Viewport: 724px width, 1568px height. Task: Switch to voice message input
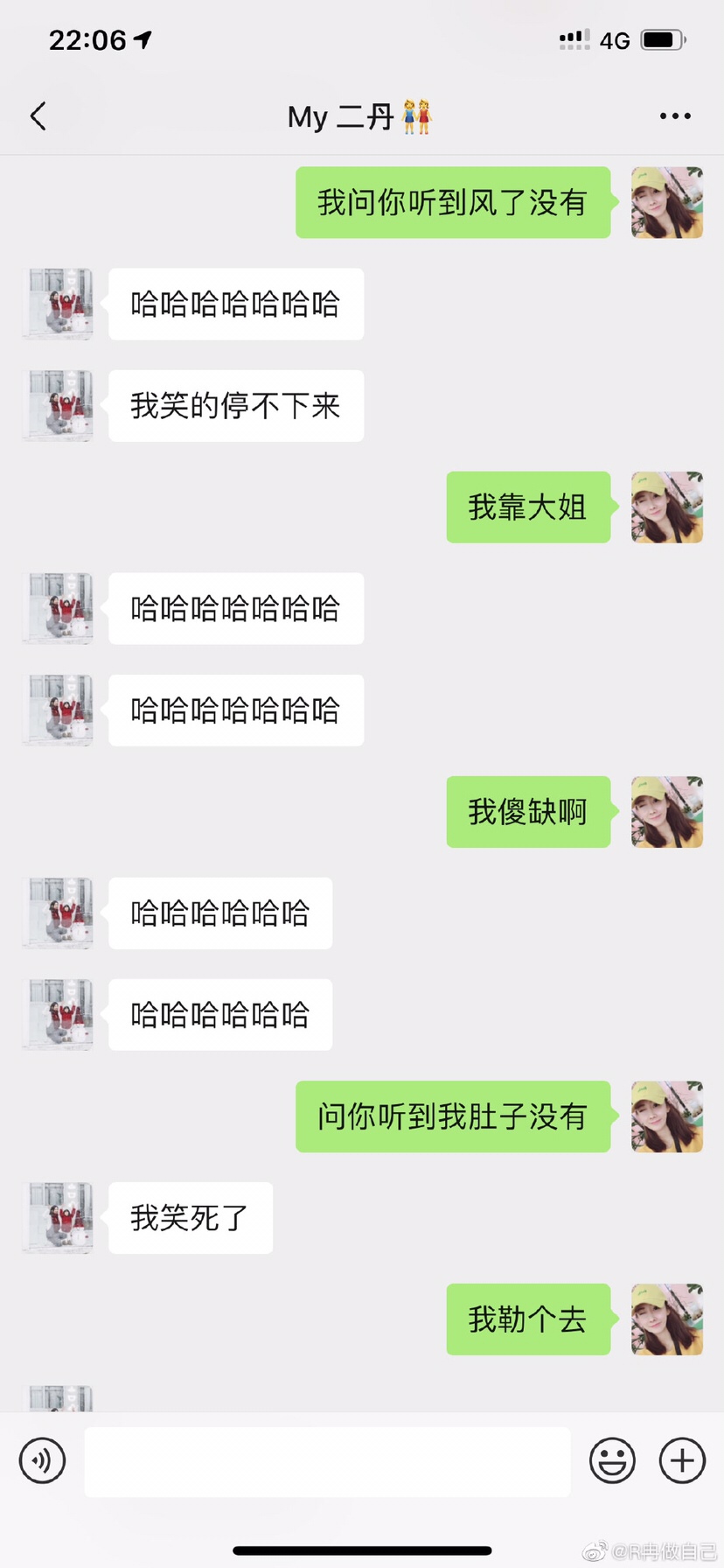(42, 1460)
